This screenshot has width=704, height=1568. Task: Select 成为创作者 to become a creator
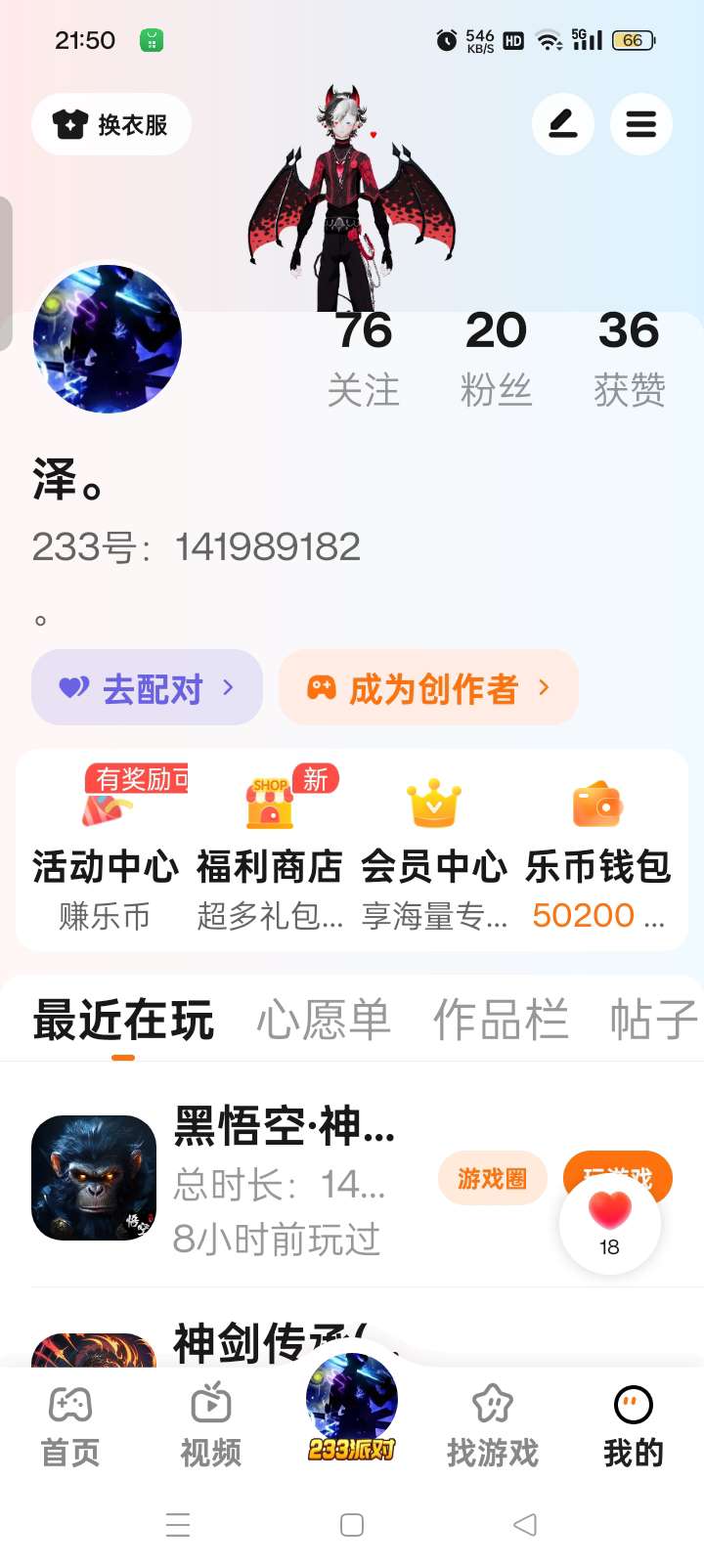(428, 688)
